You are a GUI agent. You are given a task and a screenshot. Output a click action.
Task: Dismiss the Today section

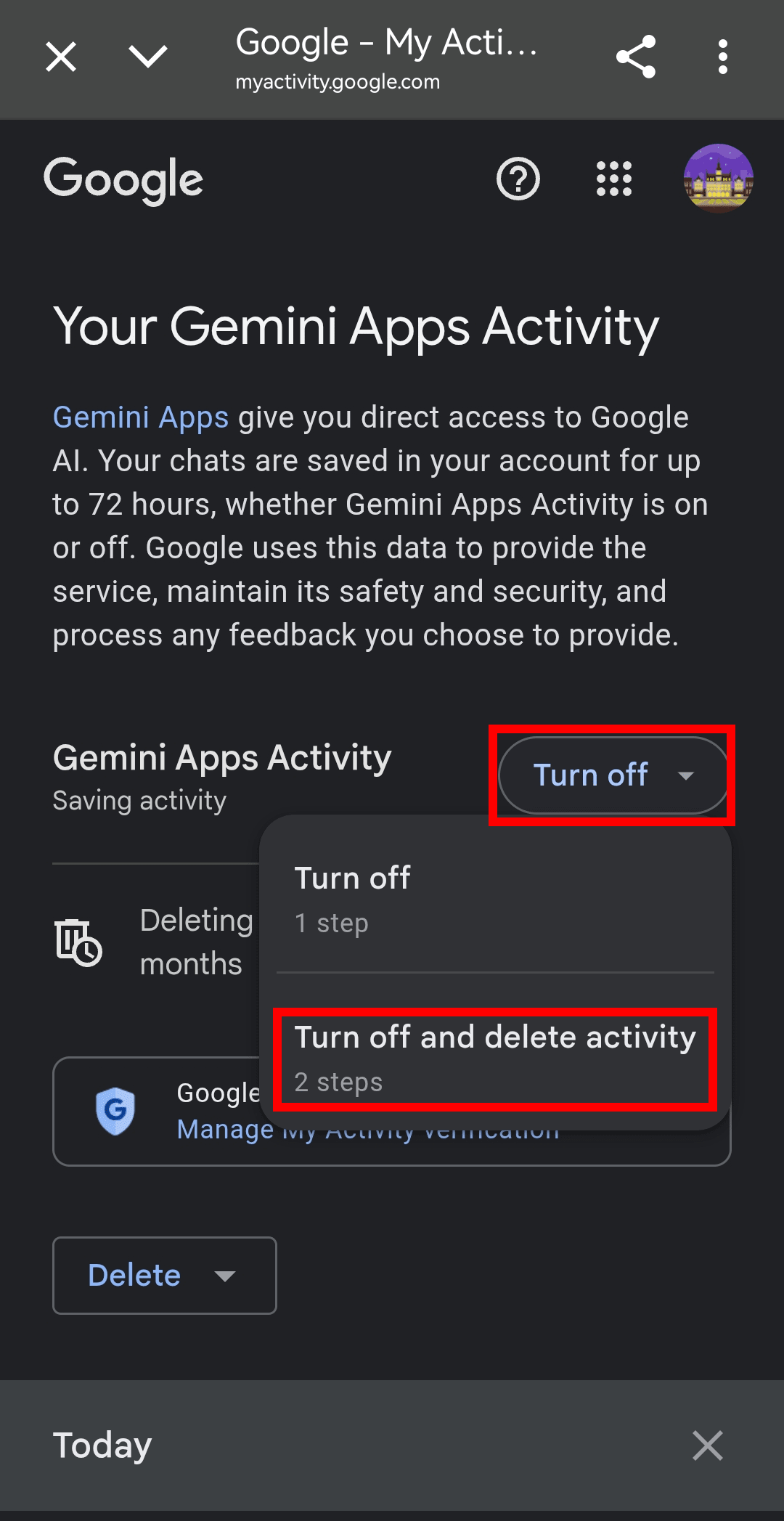(707, 1445)
